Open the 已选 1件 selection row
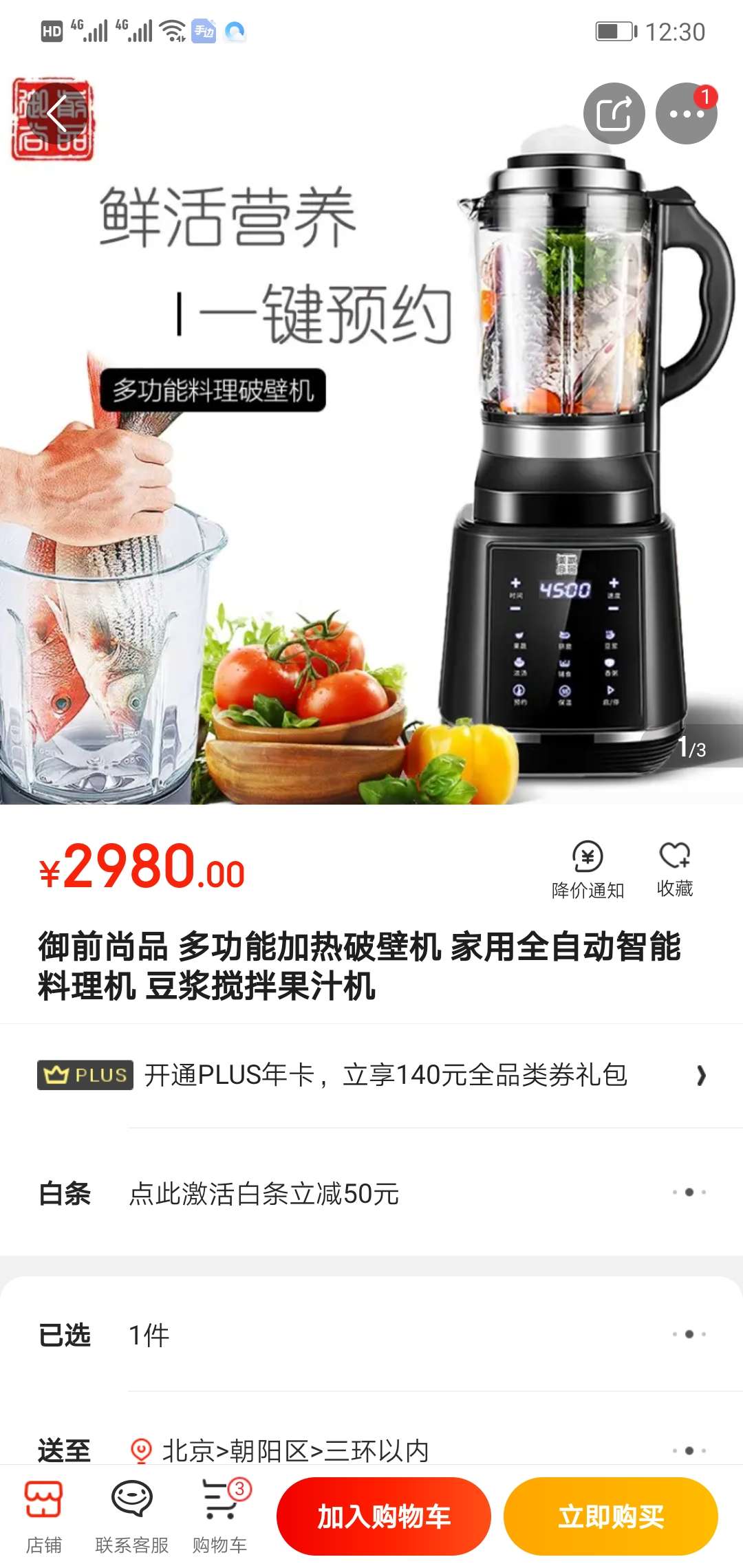The width and height of the screenshot is (743, 1568). pos(371,1335)
